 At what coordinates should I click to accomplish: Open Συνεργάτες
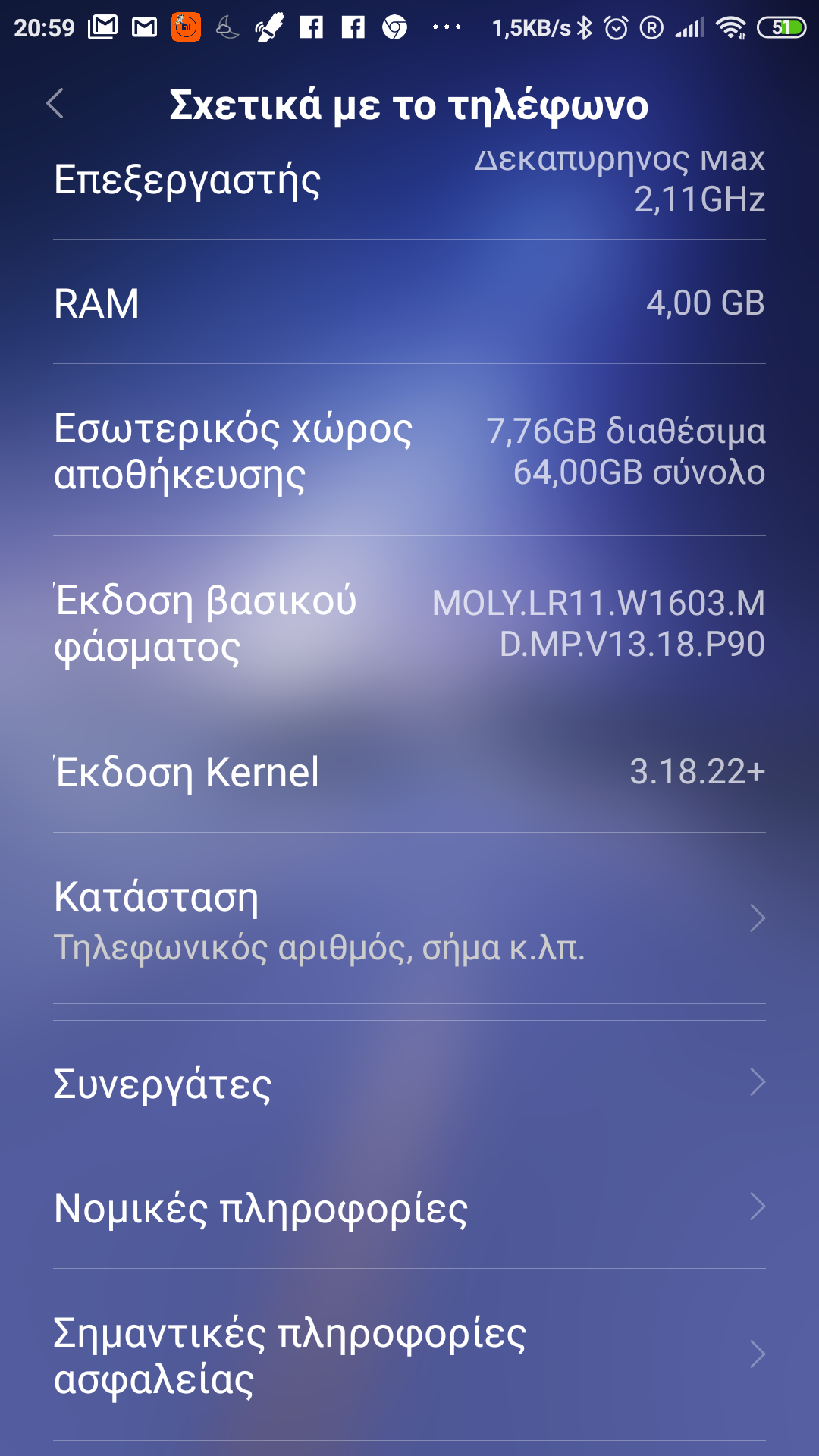click(x=409, y=1083)
